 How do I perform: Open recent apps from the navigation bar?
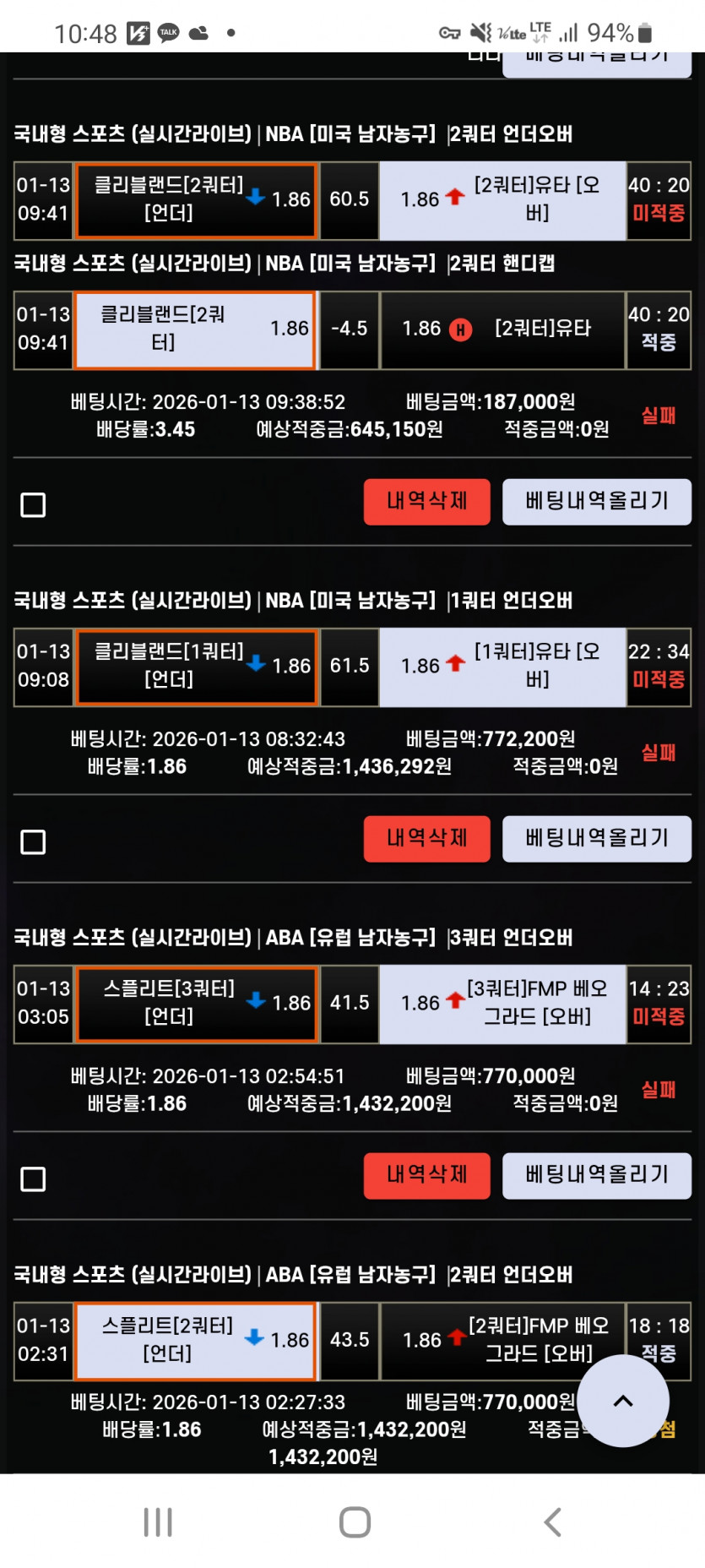(x=158, y=1522)
